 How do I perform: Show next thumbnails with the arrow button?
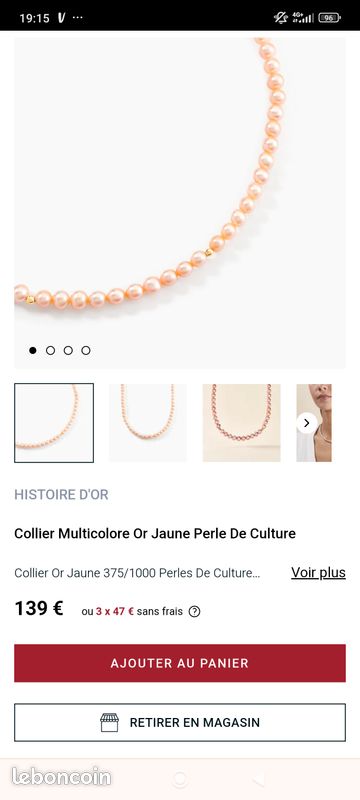(306, 423)
